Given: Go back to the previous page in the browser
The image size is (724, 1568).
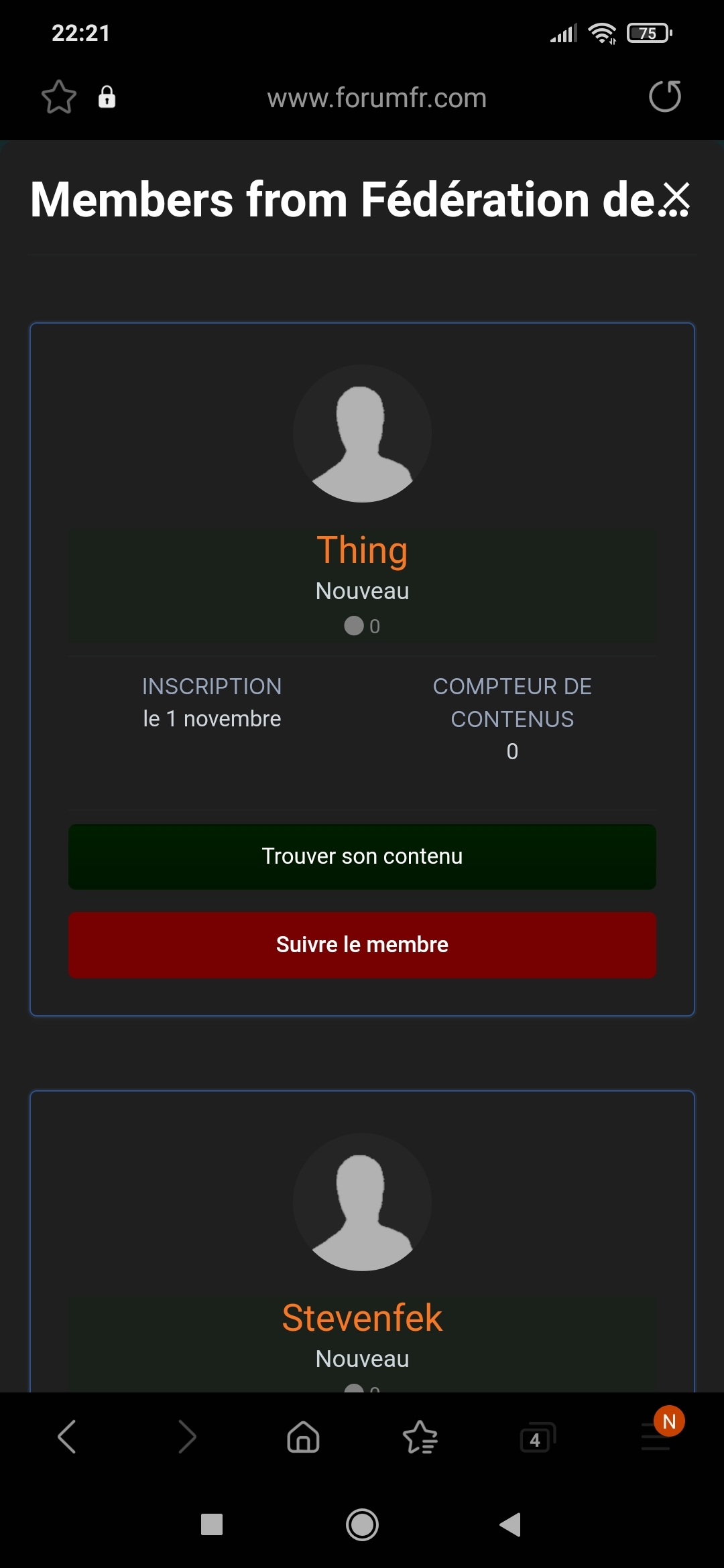Looking at the screenshot, I should pos(67,1437).
